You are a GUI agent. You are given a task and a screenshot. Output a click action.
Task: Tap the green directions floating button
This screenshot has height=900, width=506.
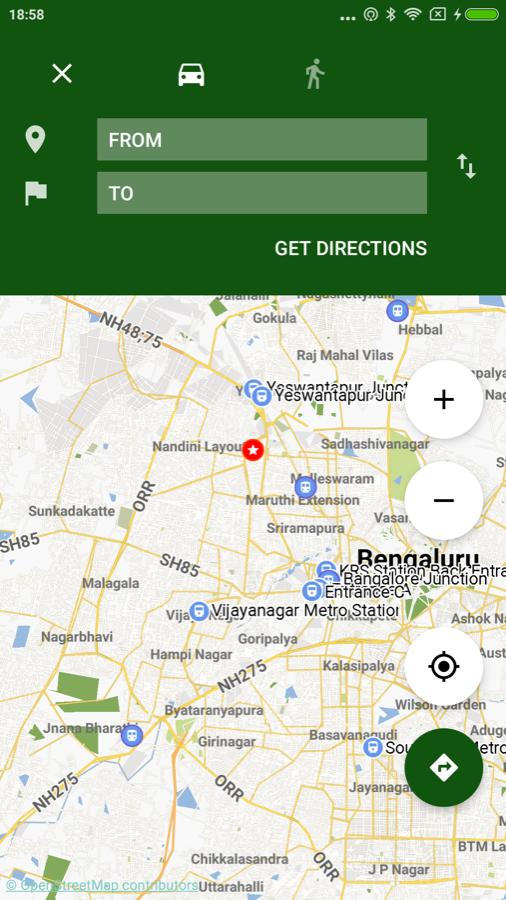(x=443, y=767)
